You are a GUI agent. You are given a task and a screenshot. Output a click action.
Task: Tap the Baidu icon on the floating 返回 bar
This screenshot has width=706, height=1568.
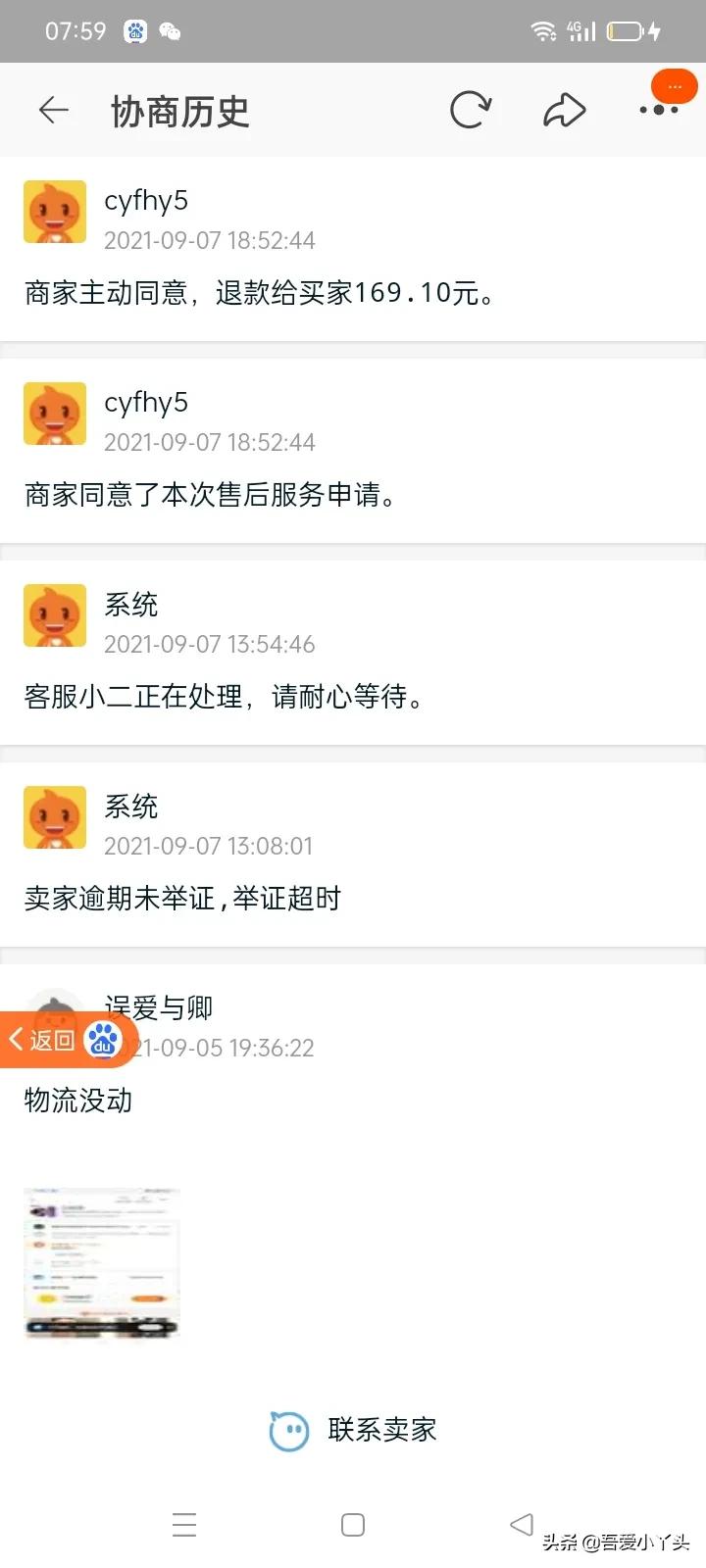click(x=101, y=1040)
